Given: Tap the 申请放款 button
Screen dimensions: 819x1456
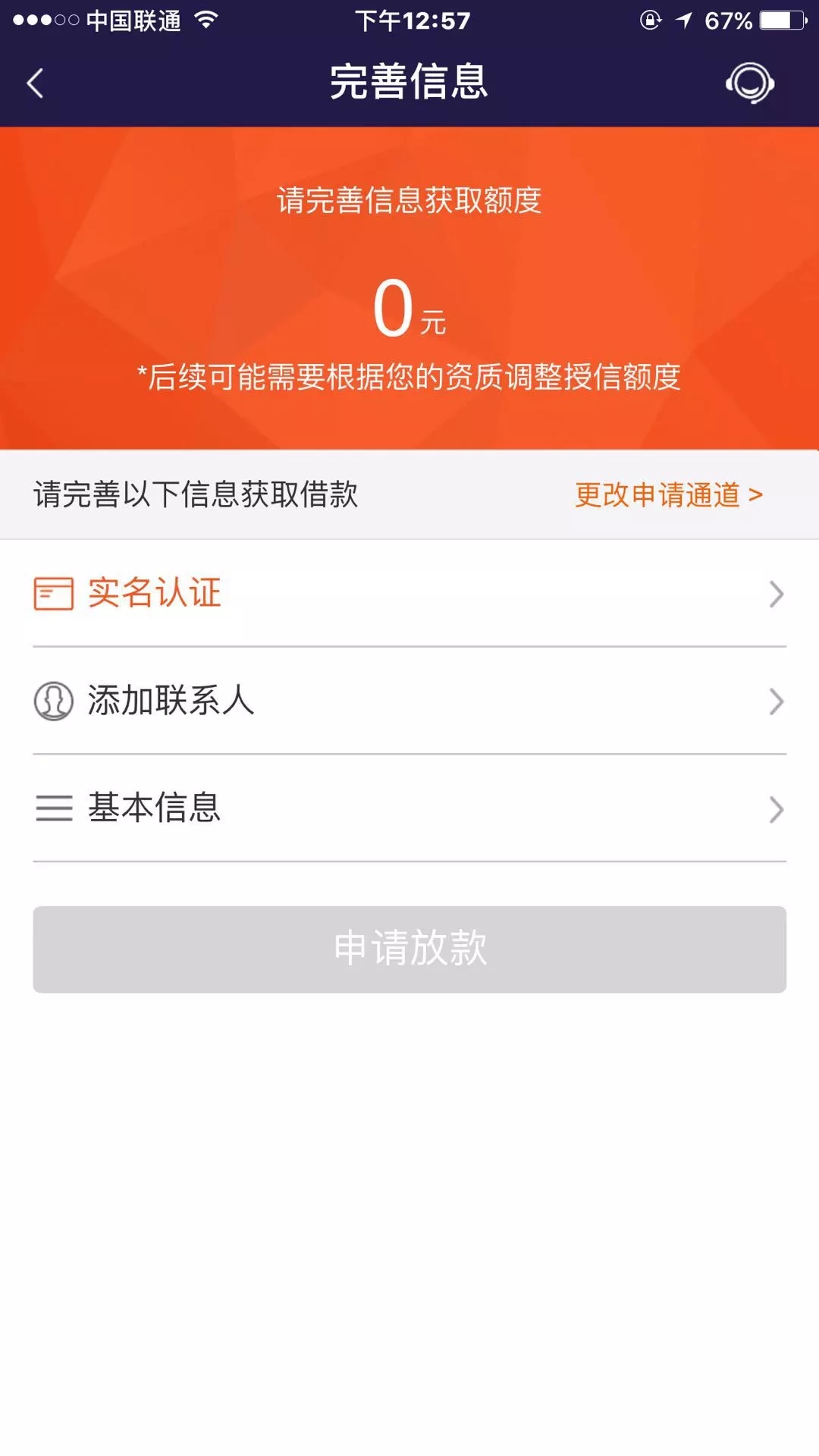Looking at the screenshot, I should 409,949.
